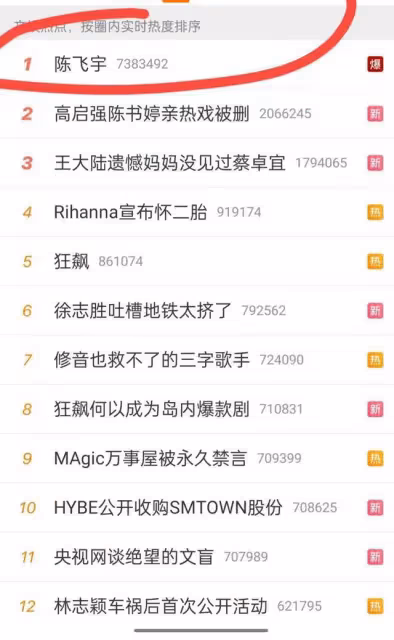Screen dimensions: 394x640
Task: Open topic 央视网谈绝望的文盲
Action: click(134, 557)
